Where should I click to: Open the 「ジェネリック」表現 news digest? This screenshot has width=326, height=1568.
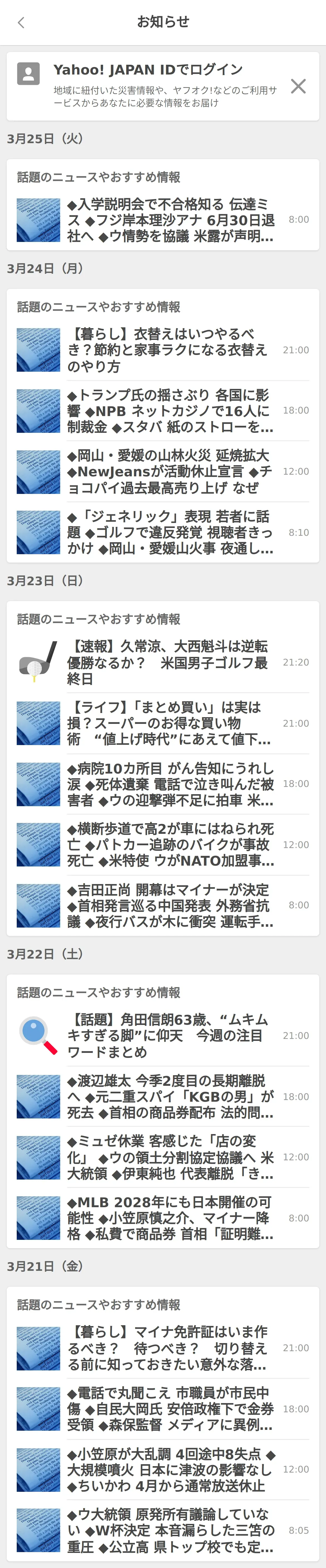coord(170,533)
